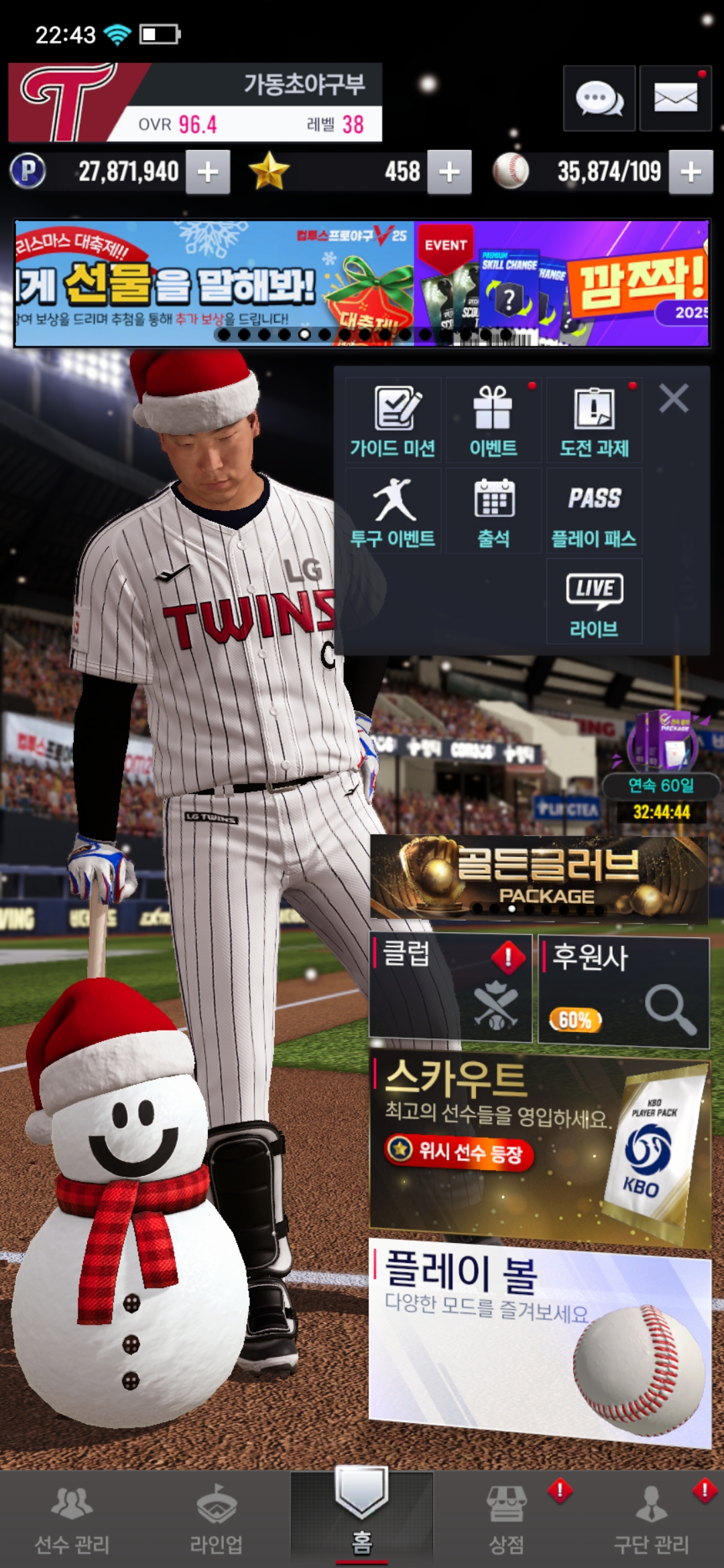The height and width of the screenshot is (1568, 724).
Task: Open the chat bubble icon
Action: [599, 99]
